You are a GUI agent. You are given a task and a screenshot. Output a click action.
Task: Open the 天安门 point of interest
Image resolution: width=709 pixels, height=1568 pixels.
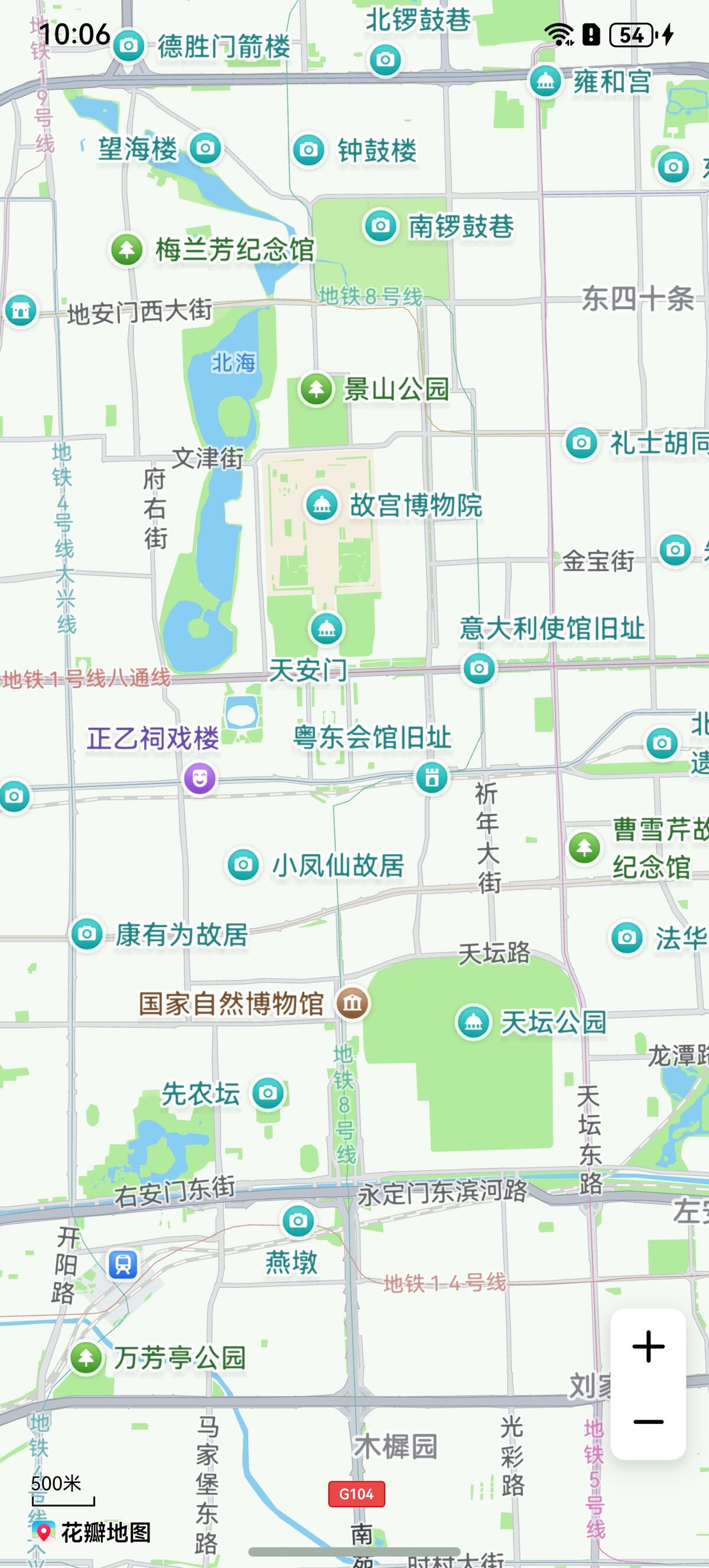click(x=327, y=629)
